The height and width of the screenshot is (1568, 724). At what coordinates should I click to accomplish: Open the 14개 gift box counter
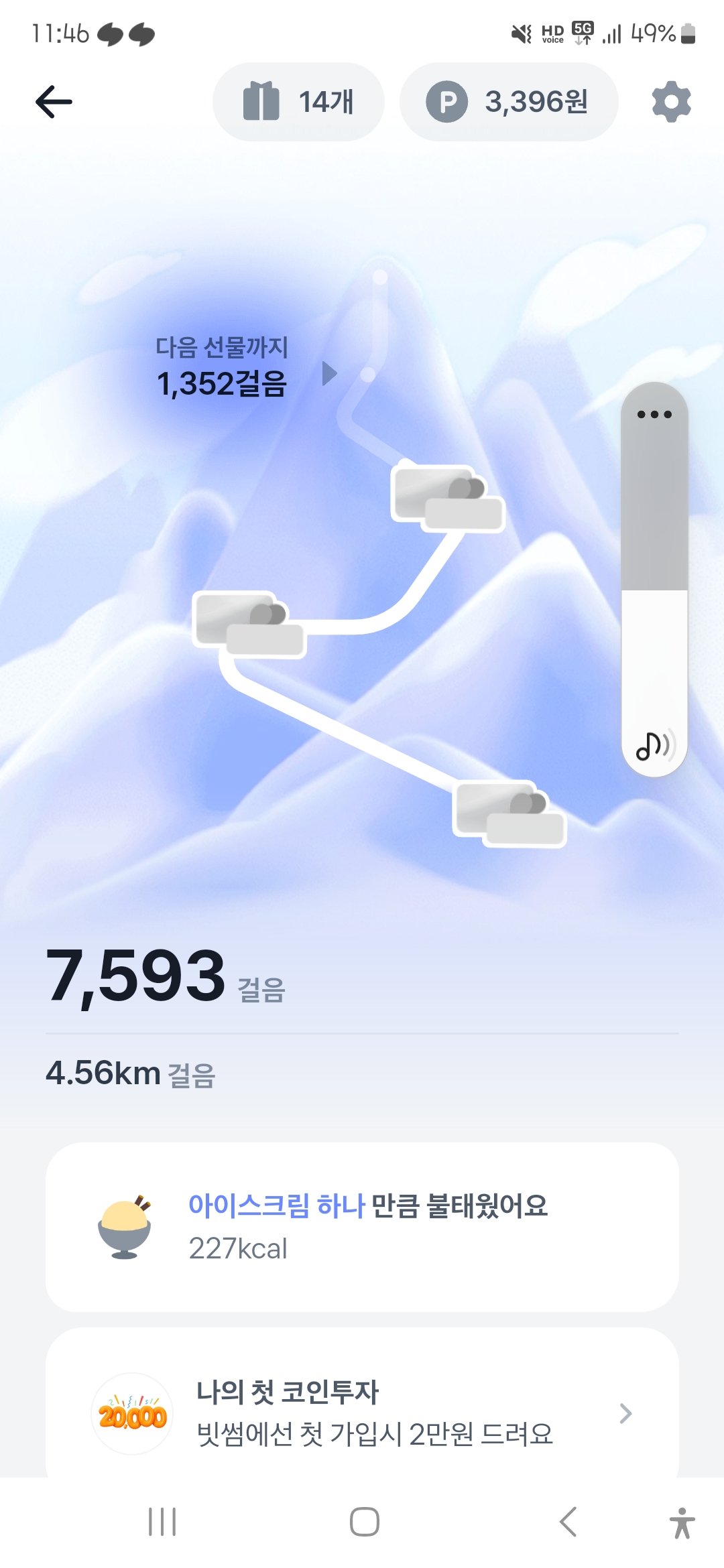point(298,102)
